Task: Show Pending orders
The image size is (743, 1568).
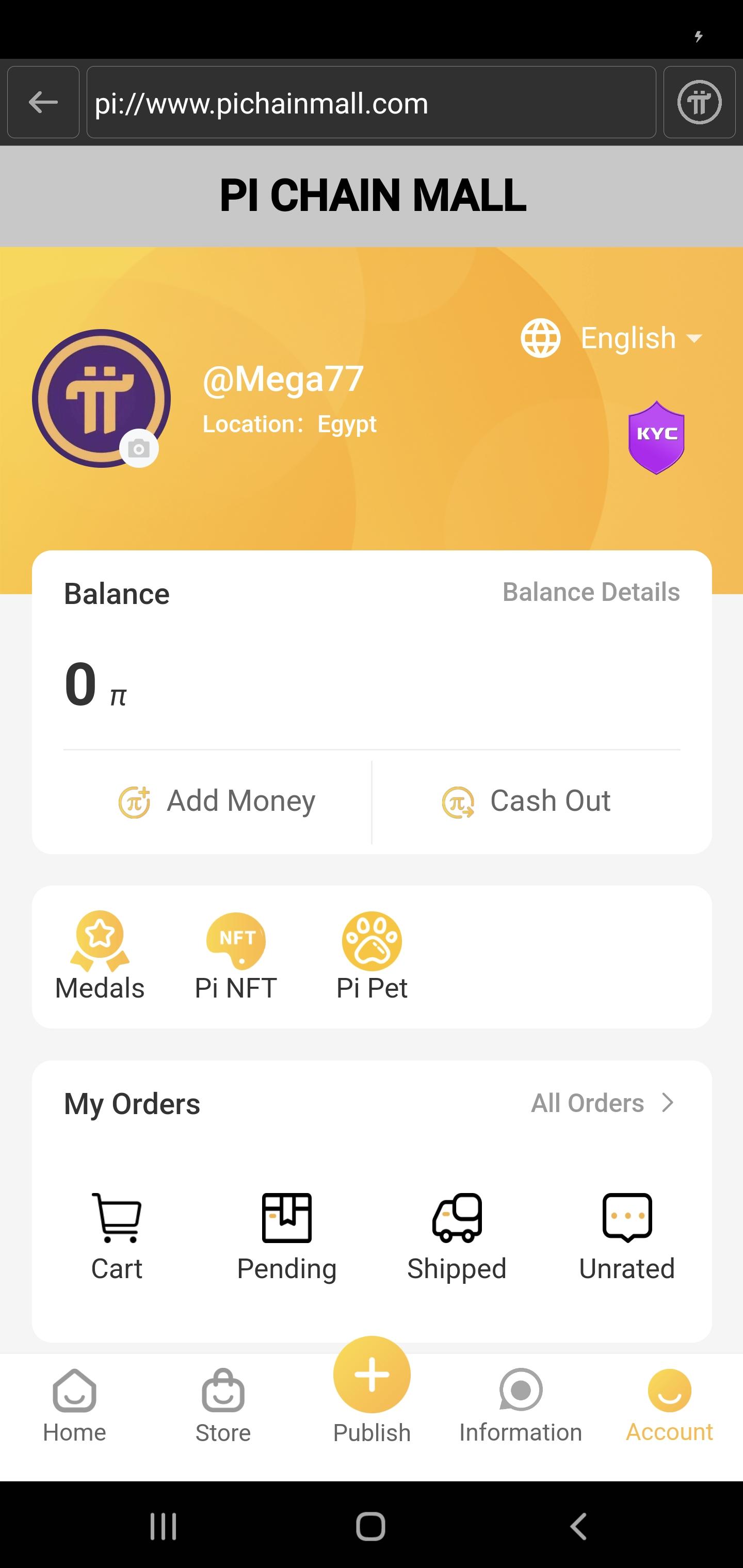Action: (x=287, y=1237)
